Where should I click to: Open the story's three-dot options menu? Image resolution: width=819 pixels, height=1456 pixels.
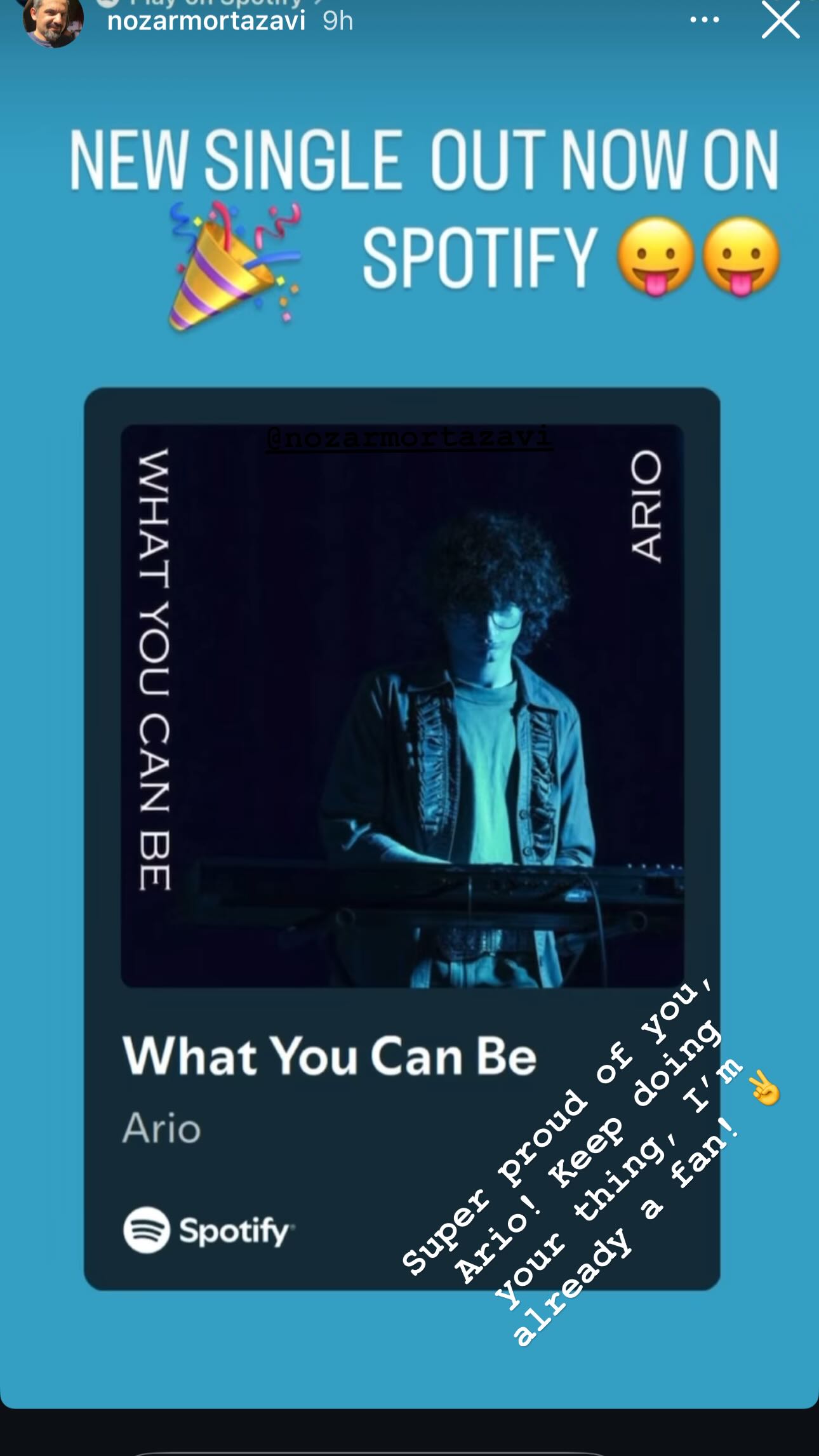click(704, 20)
